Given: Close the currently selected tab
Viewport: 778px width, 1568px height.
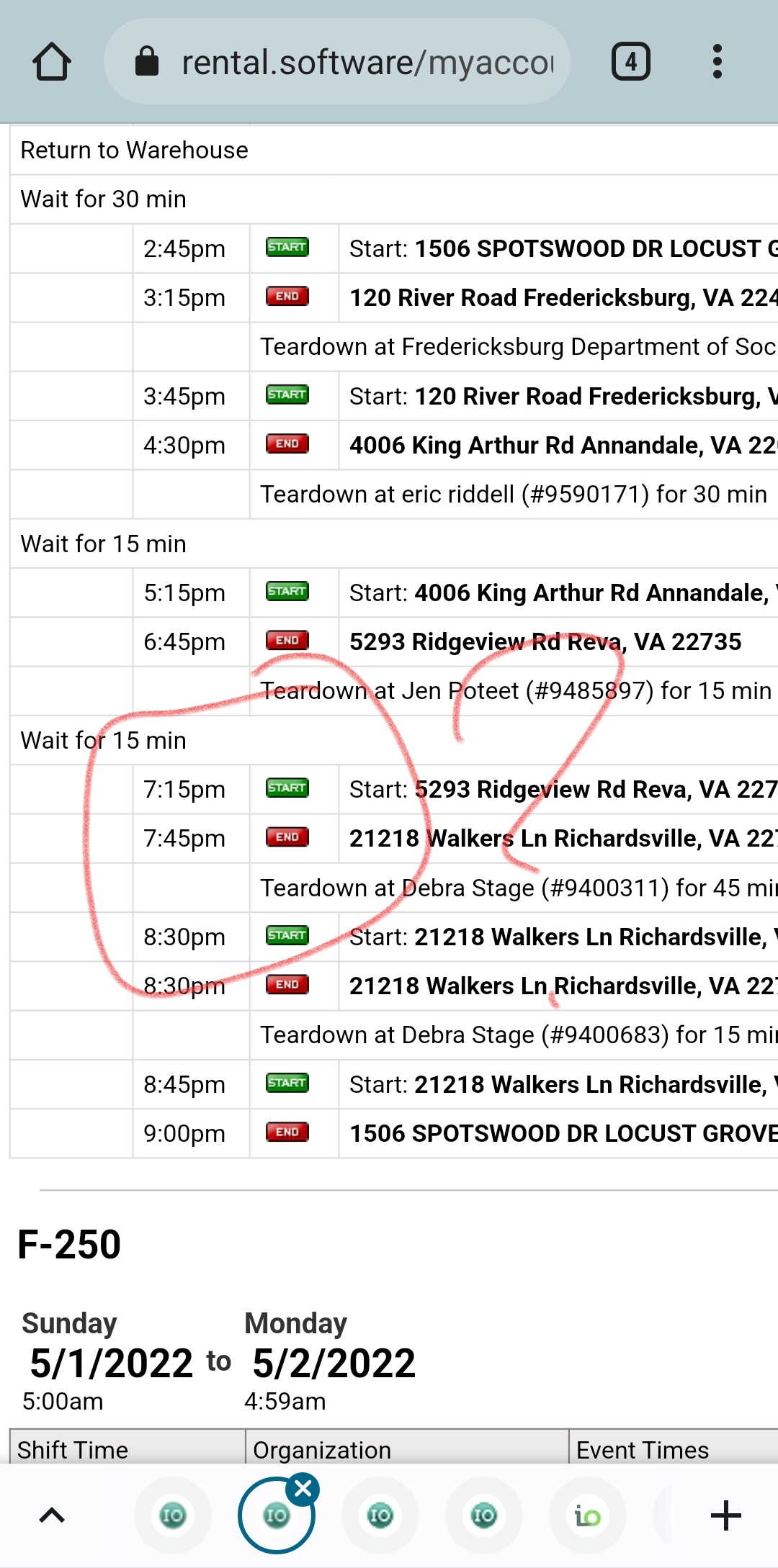Looking at the screenshot, I should [303, 1488].
